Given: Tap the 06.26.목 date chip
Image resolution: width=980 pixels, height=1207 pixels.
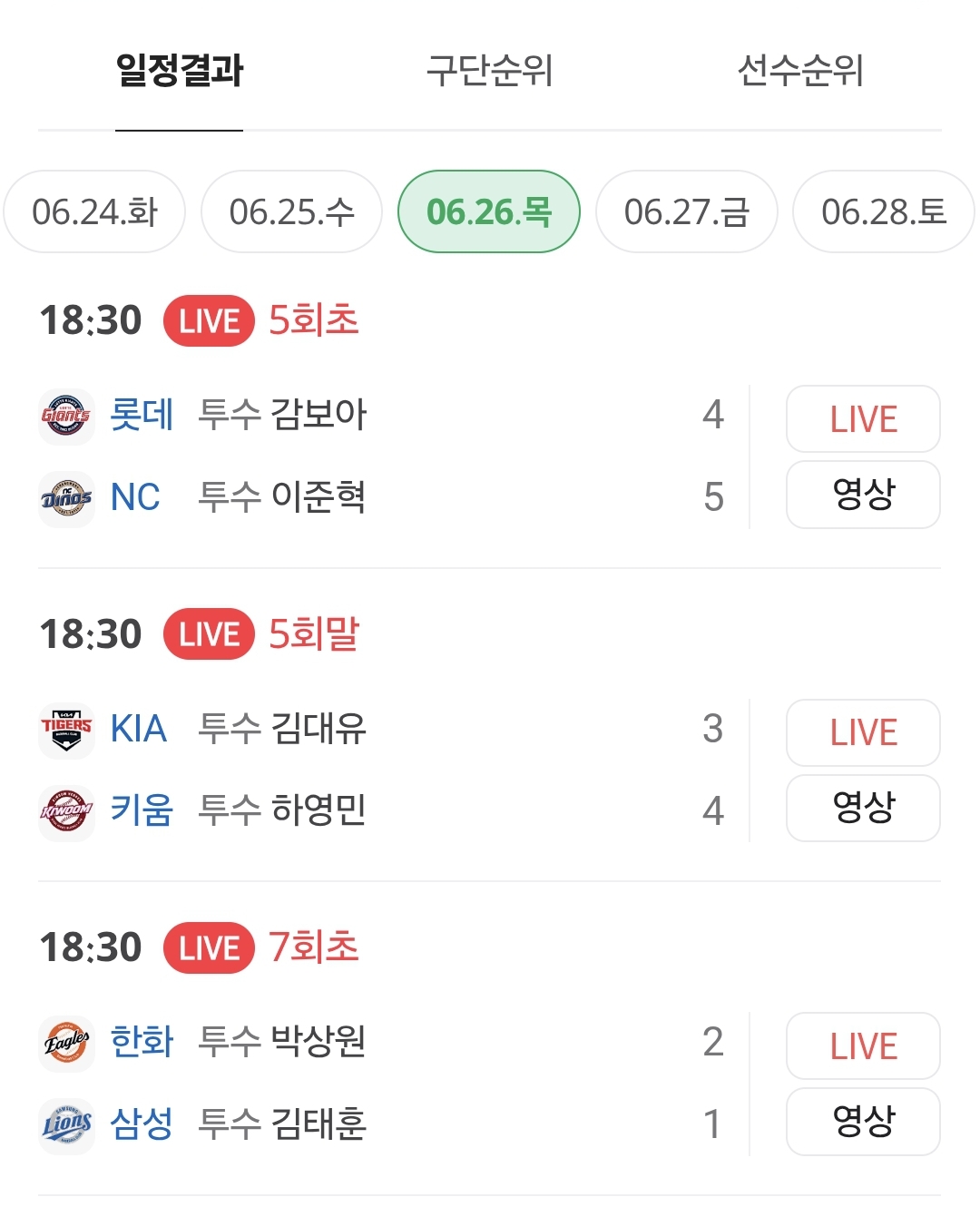Looking at the screenshot, I should pyautogui.click(x=489, y=211).
